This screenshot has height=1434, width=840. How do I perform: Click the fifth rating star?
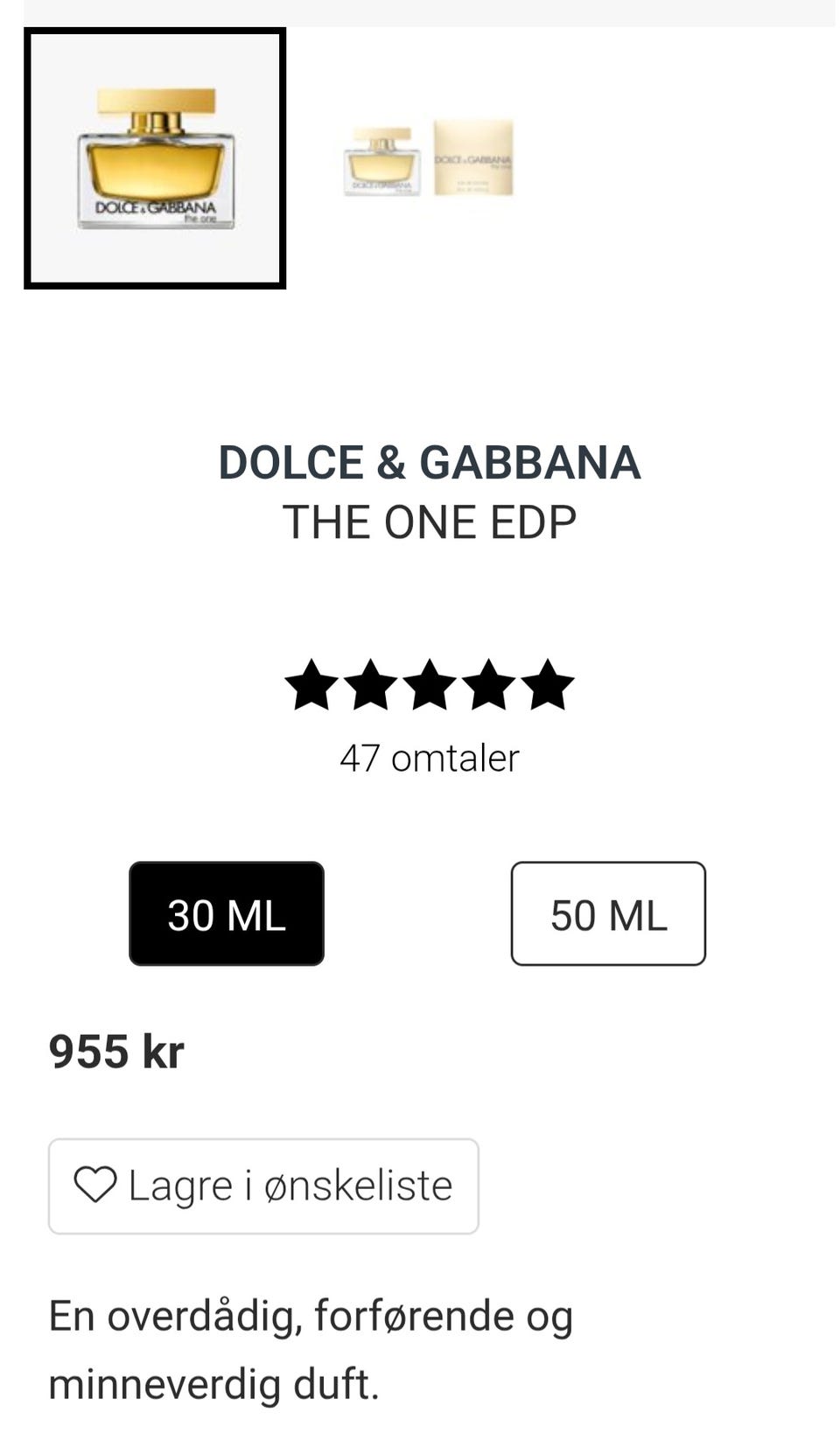click(546, 687)
